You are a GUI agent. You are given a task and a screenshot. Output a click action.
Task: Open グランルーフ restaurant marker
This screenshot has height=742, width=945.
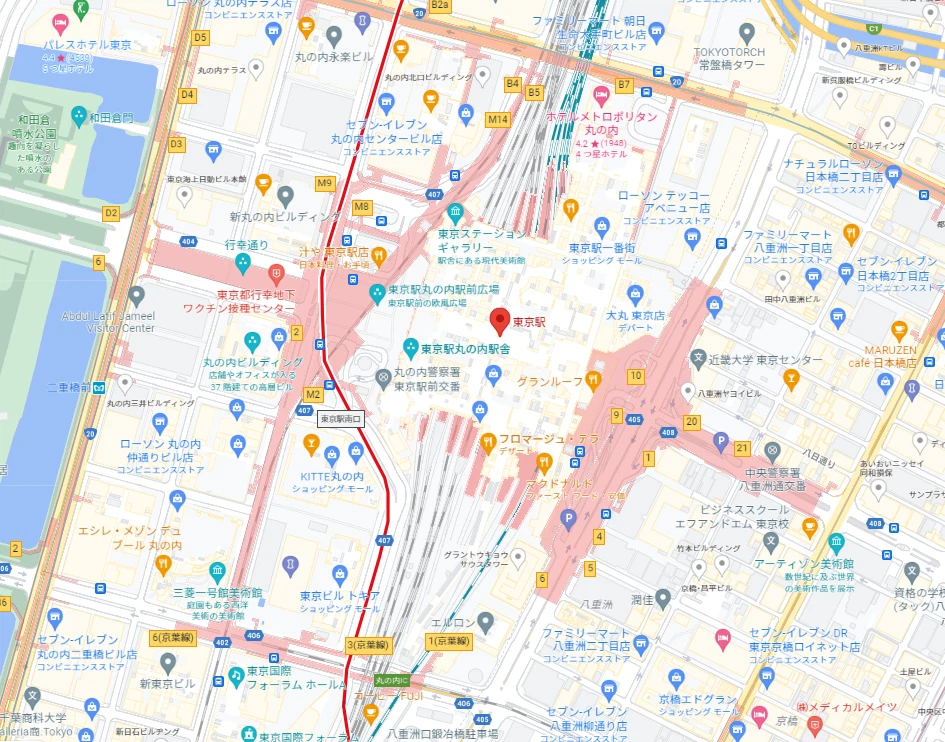pos(593,380)
